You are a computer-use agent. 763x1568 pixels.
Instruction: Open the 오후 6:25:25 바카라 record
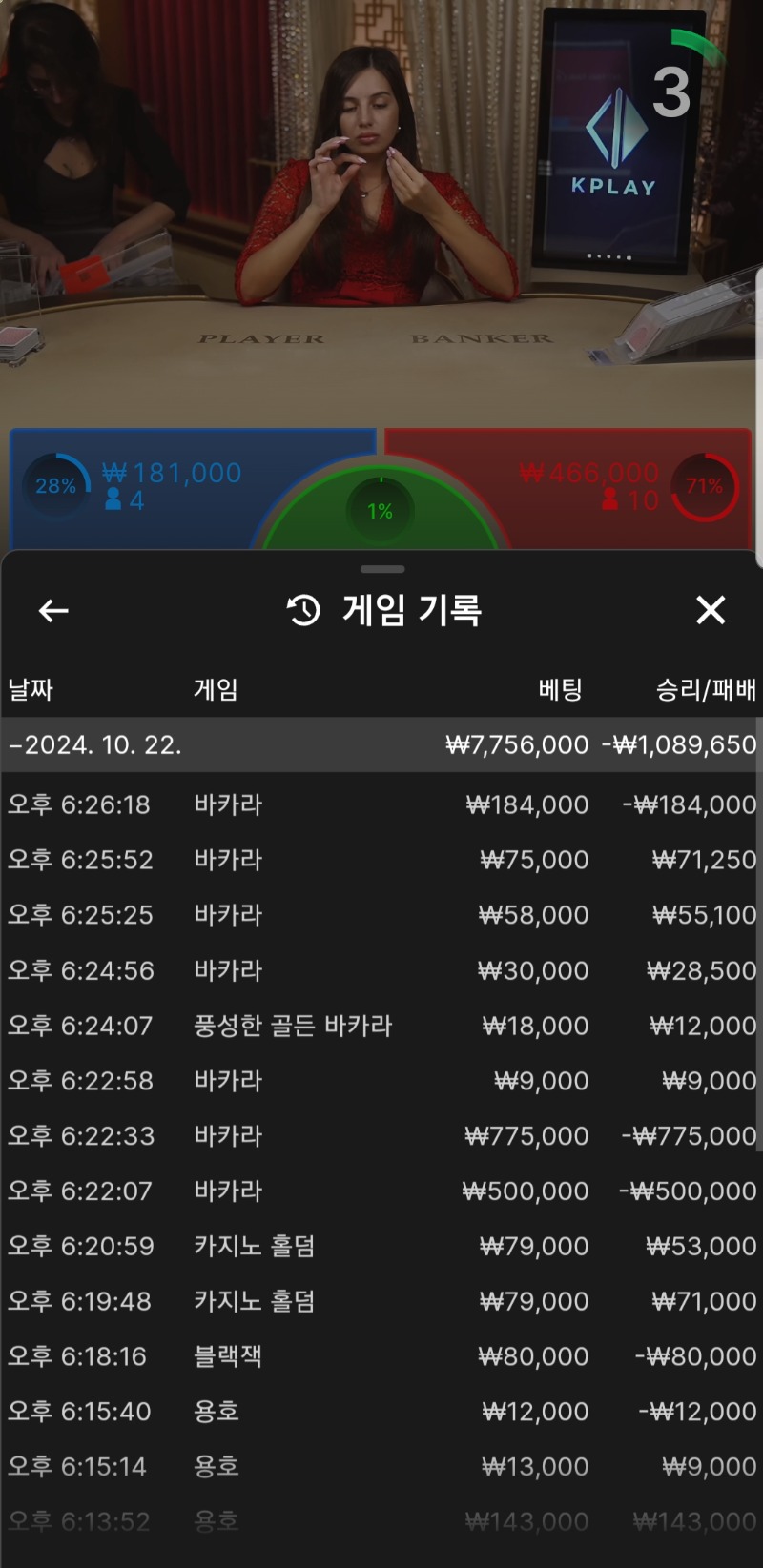pos(381,915)
